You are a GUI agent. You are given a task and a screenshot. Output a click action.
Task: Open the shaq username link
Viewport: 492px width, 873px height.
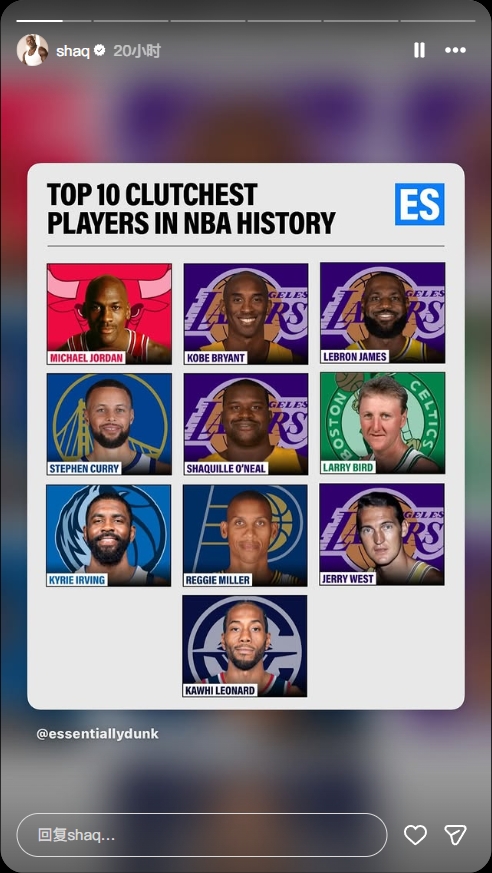[72, 51]
